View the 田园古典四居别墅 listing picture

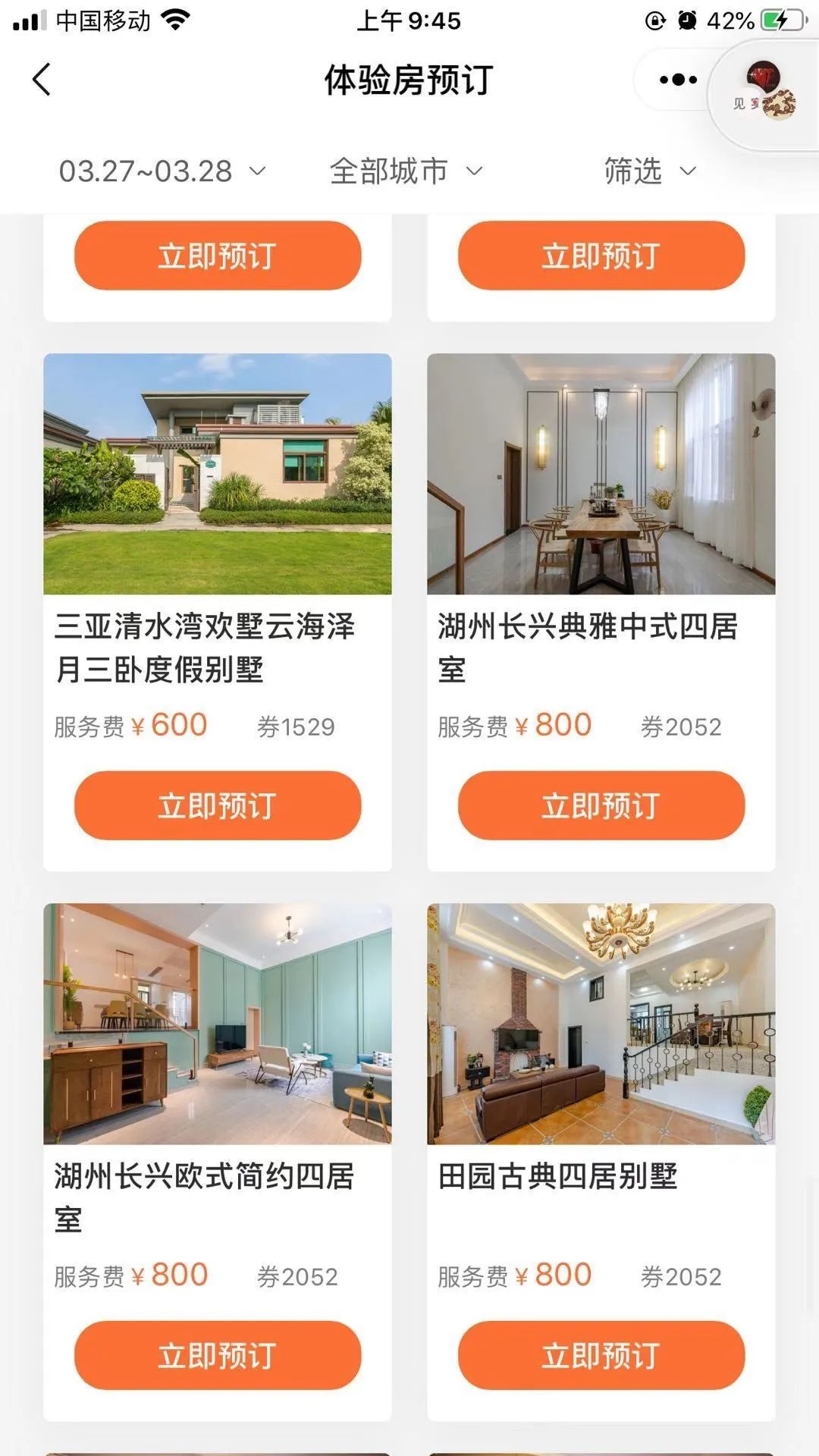tap(601, 1024)
